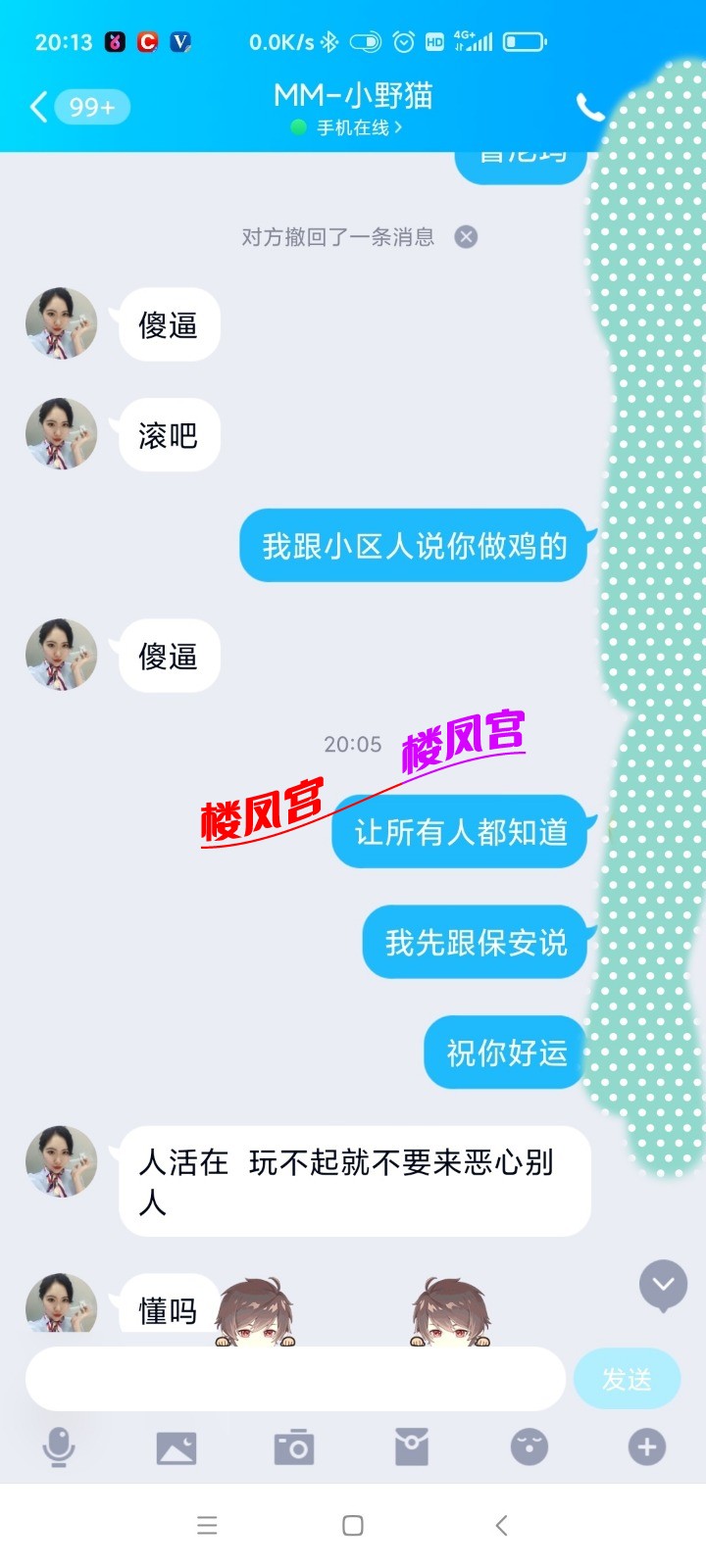Open MM-小野猫 online status details

pyautogui.click(x=353, y=127)
